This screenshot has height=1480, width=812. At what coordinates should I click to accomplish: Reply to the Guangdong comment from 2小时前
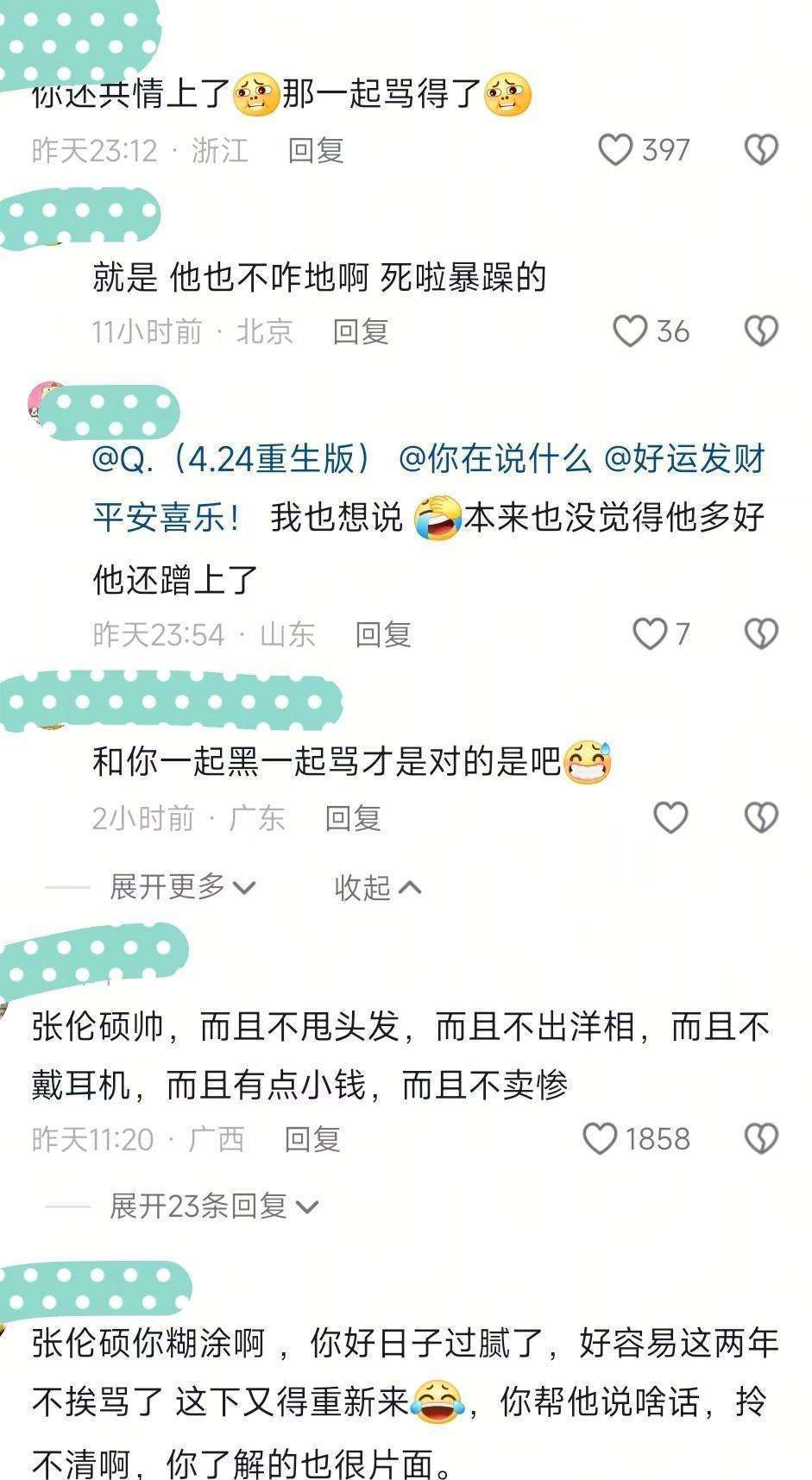point(353,817)
